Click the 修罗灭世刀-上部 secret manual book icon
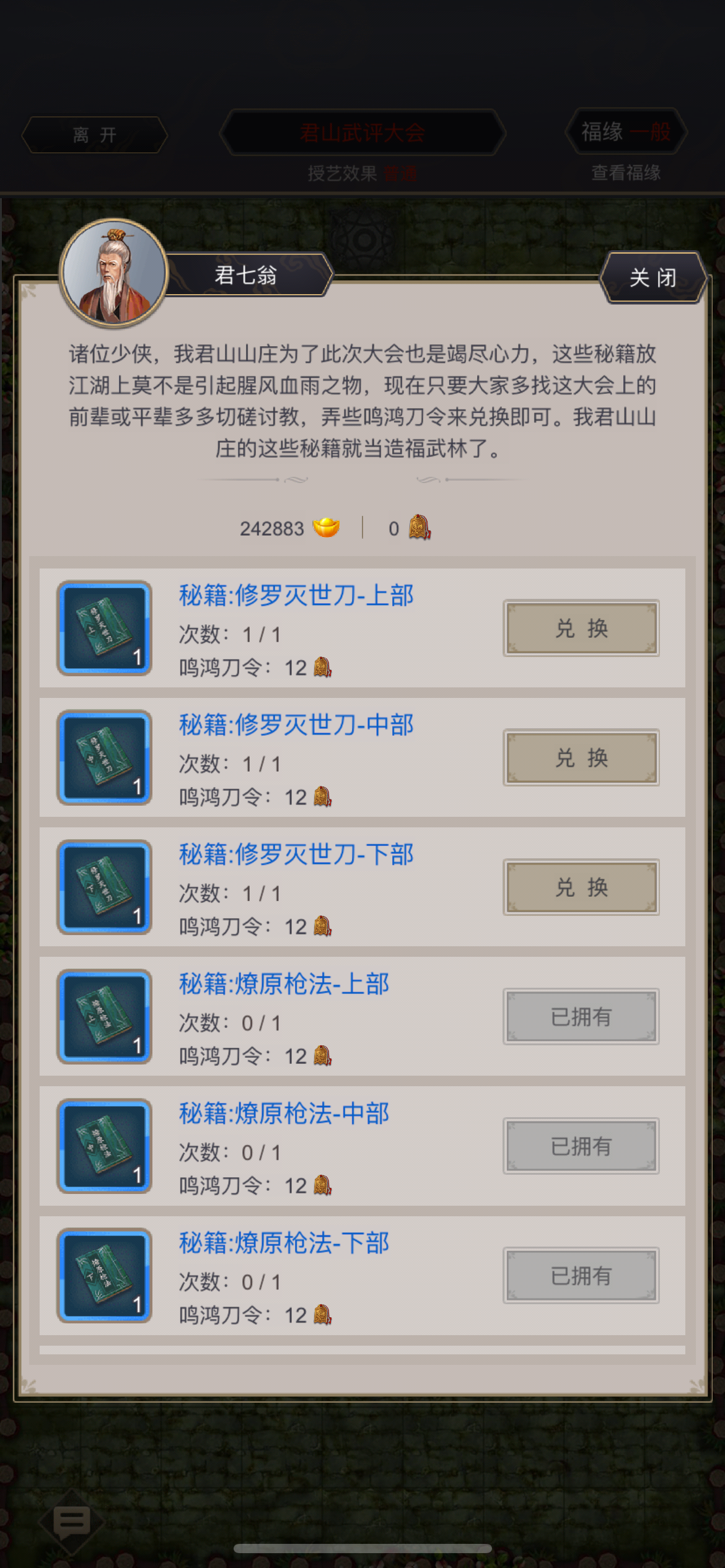The image size is (725, 1568). [x=103, y=628]
